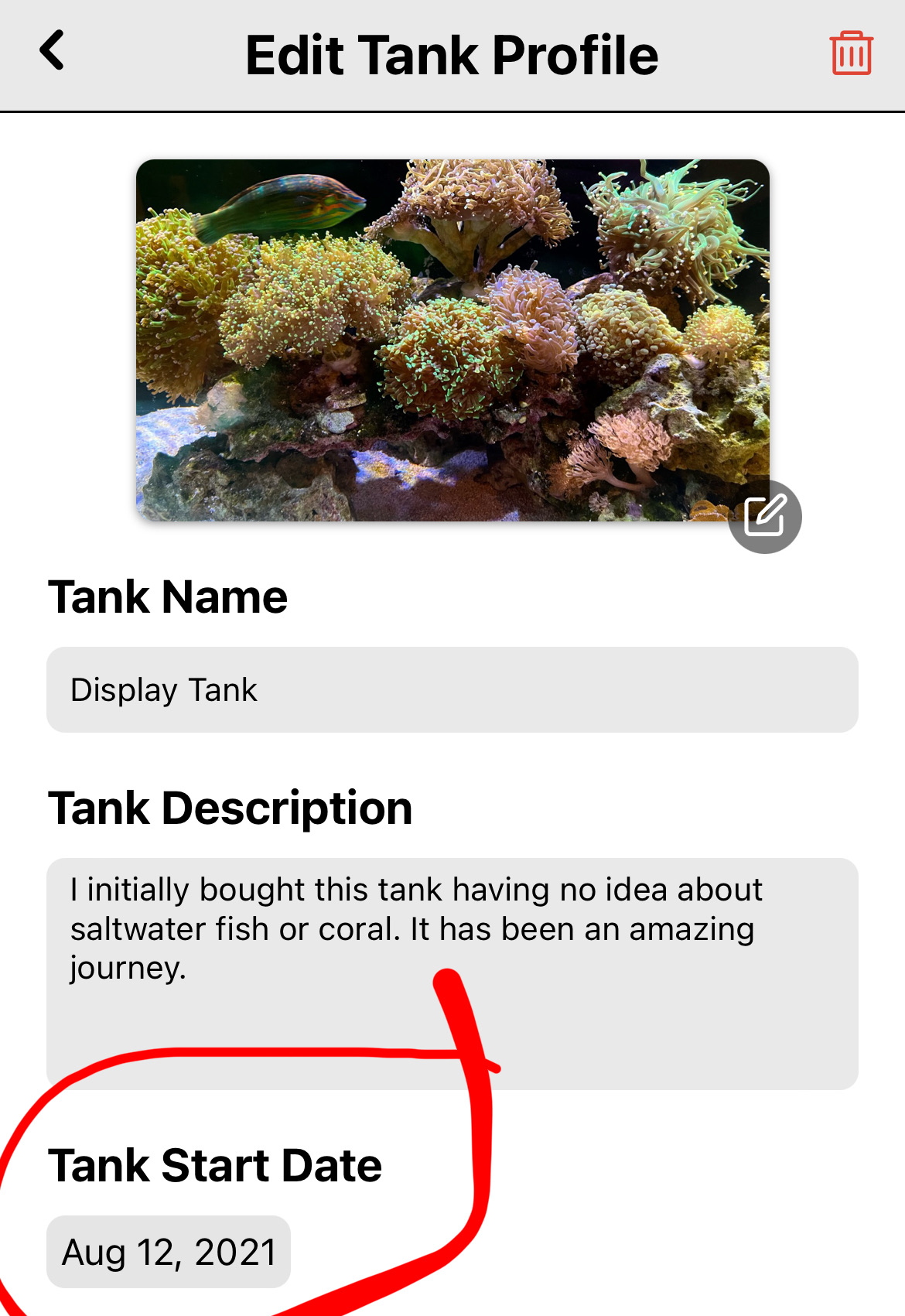905x1316 pixels.
Task: Select Aug 12, 2021 to change the date
Action: [x=169, y=1252]
